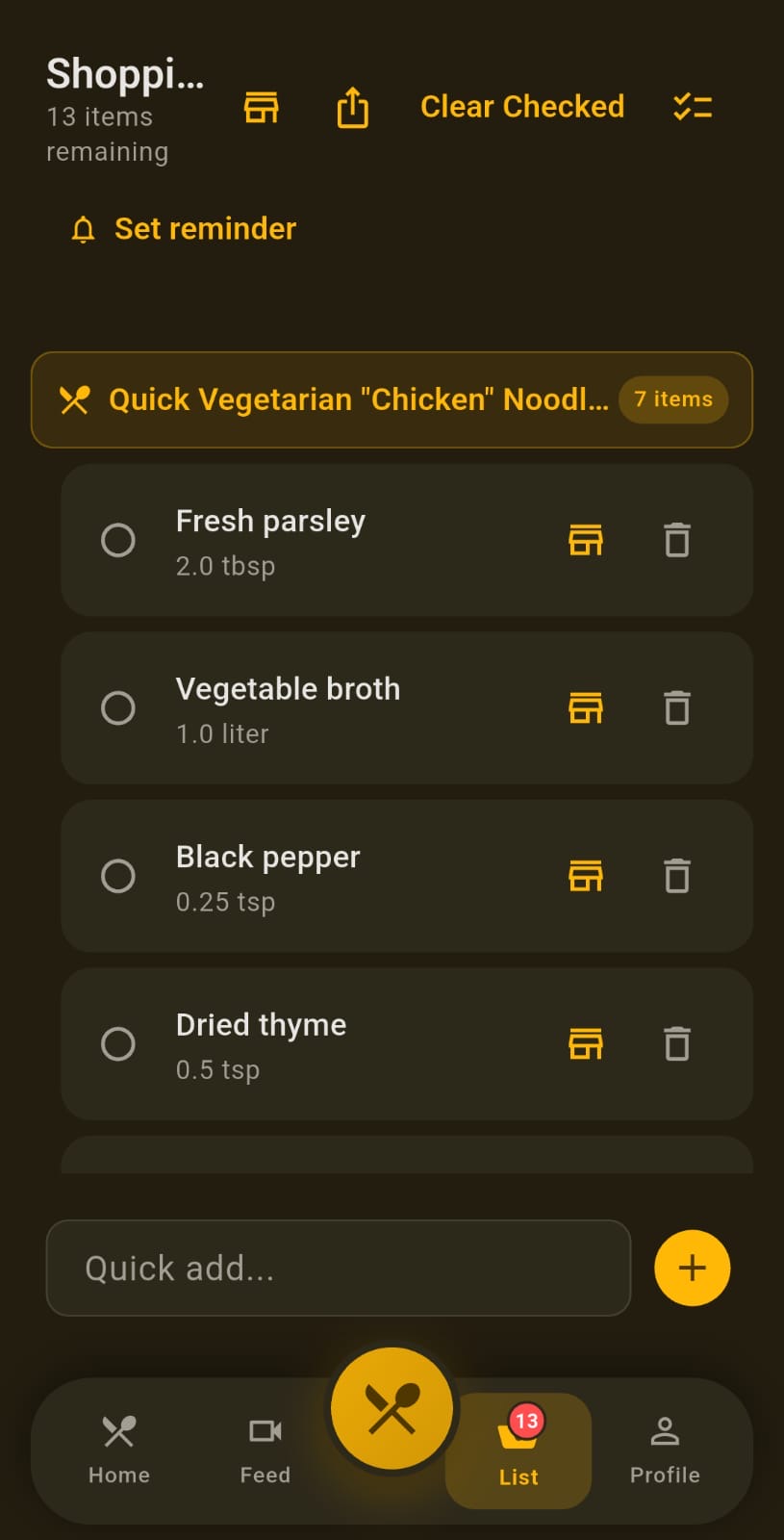The image size is (784, 1540).
Task: Delete Fresh parsley from the list
Action: pos(677,540)
